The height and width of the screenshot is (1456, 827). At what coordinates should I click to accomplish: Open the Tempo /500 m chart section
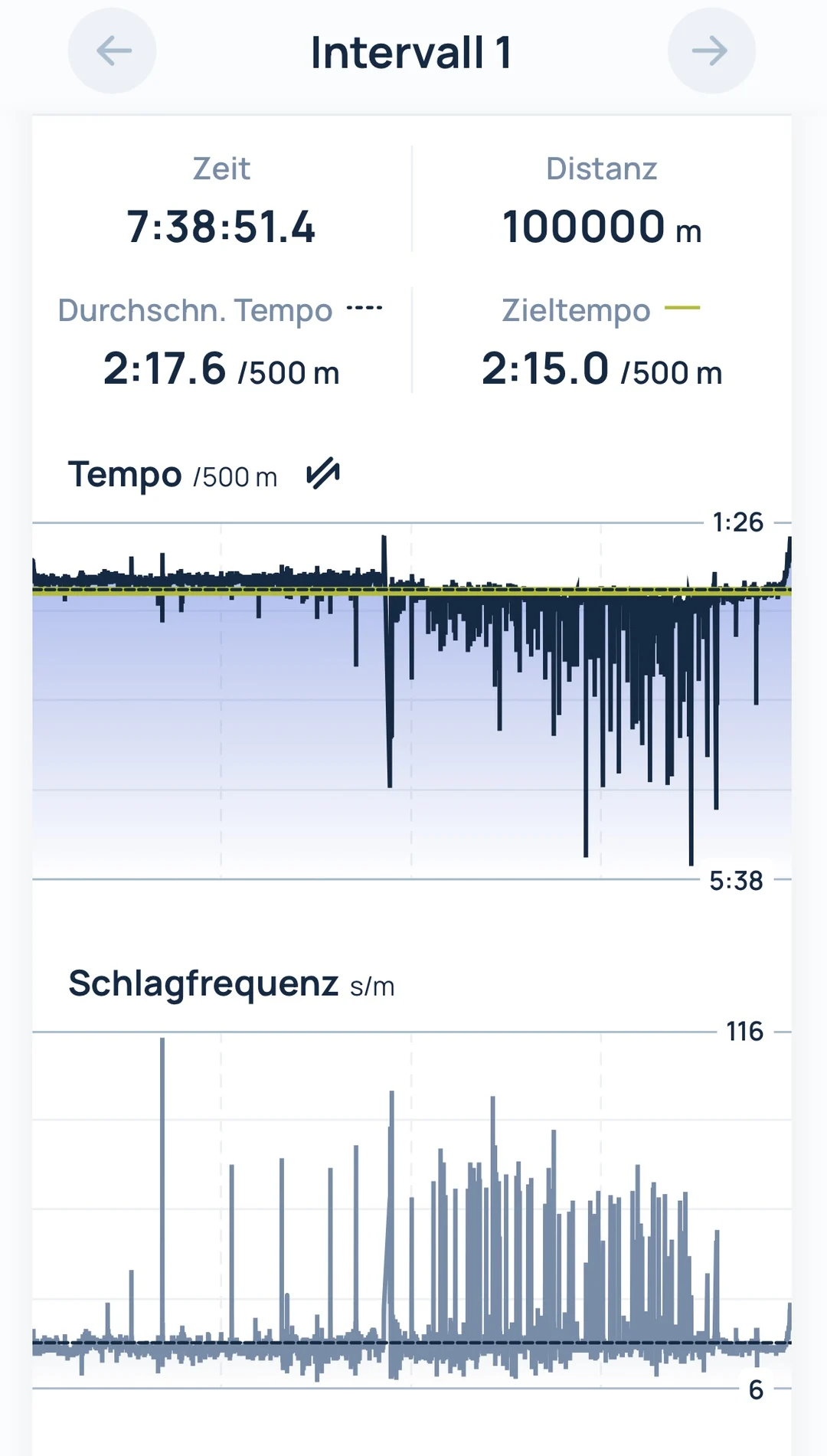pyautogui.click(x=175, y=475)
